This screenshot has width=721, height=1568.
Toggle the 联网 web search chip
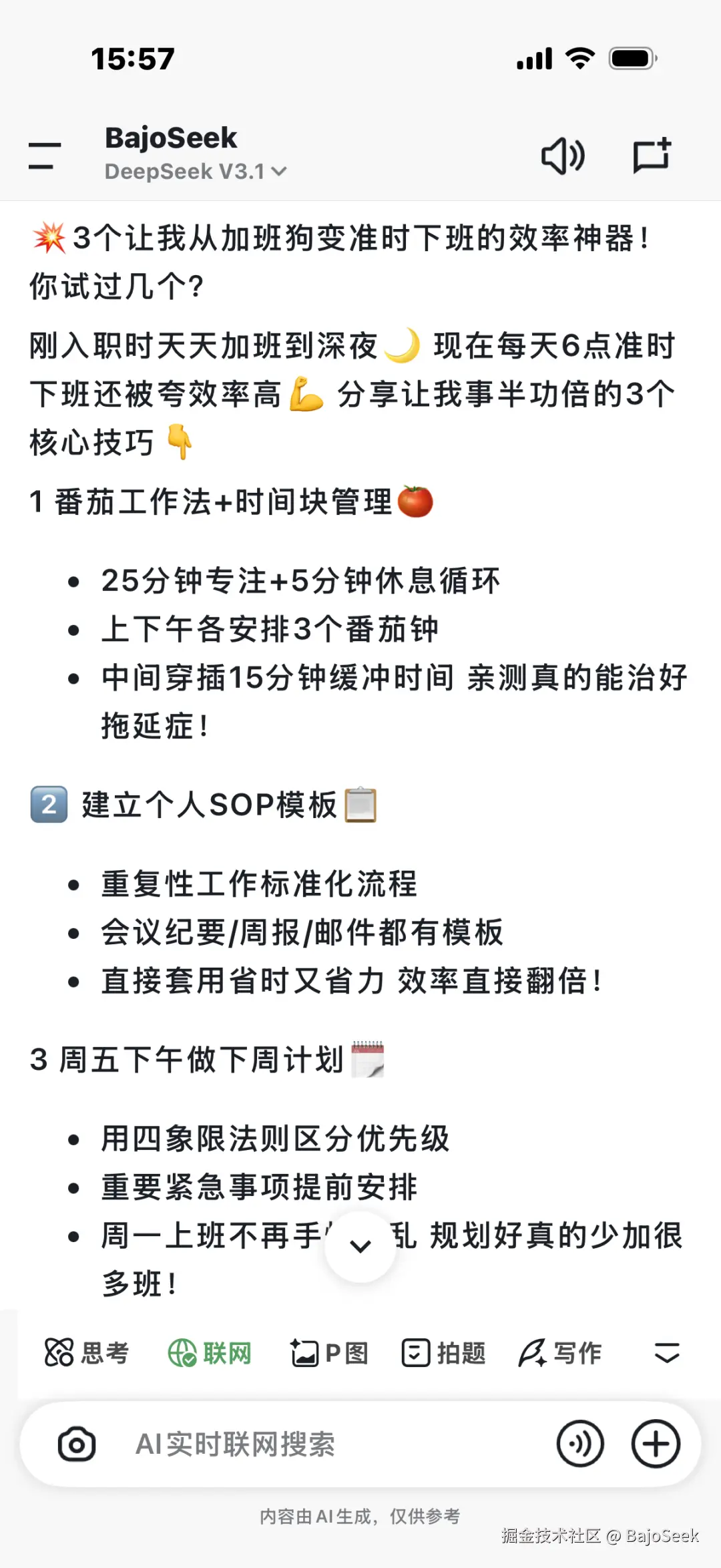210,1353
